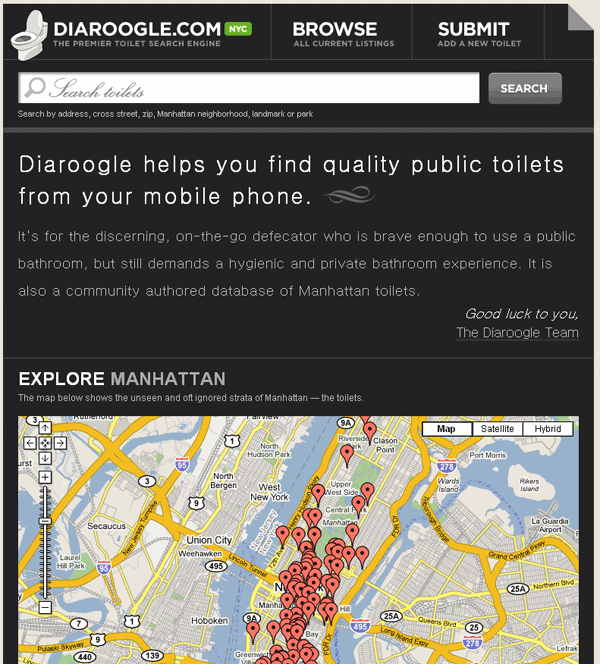
Task: Focus the Search toilets field
Action: 250,89
